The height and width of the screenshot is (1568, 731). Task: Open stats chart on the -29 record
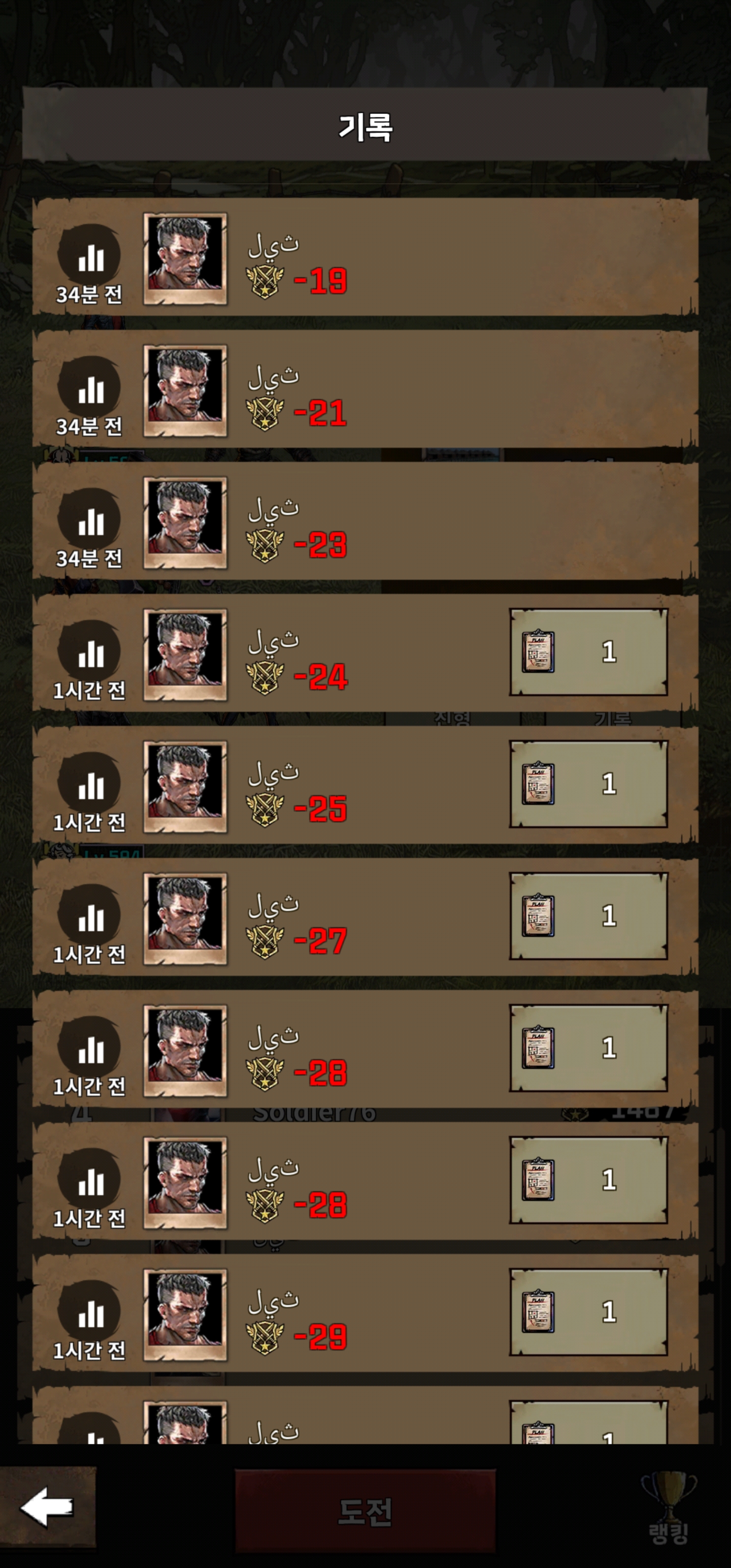(89, 1311)
